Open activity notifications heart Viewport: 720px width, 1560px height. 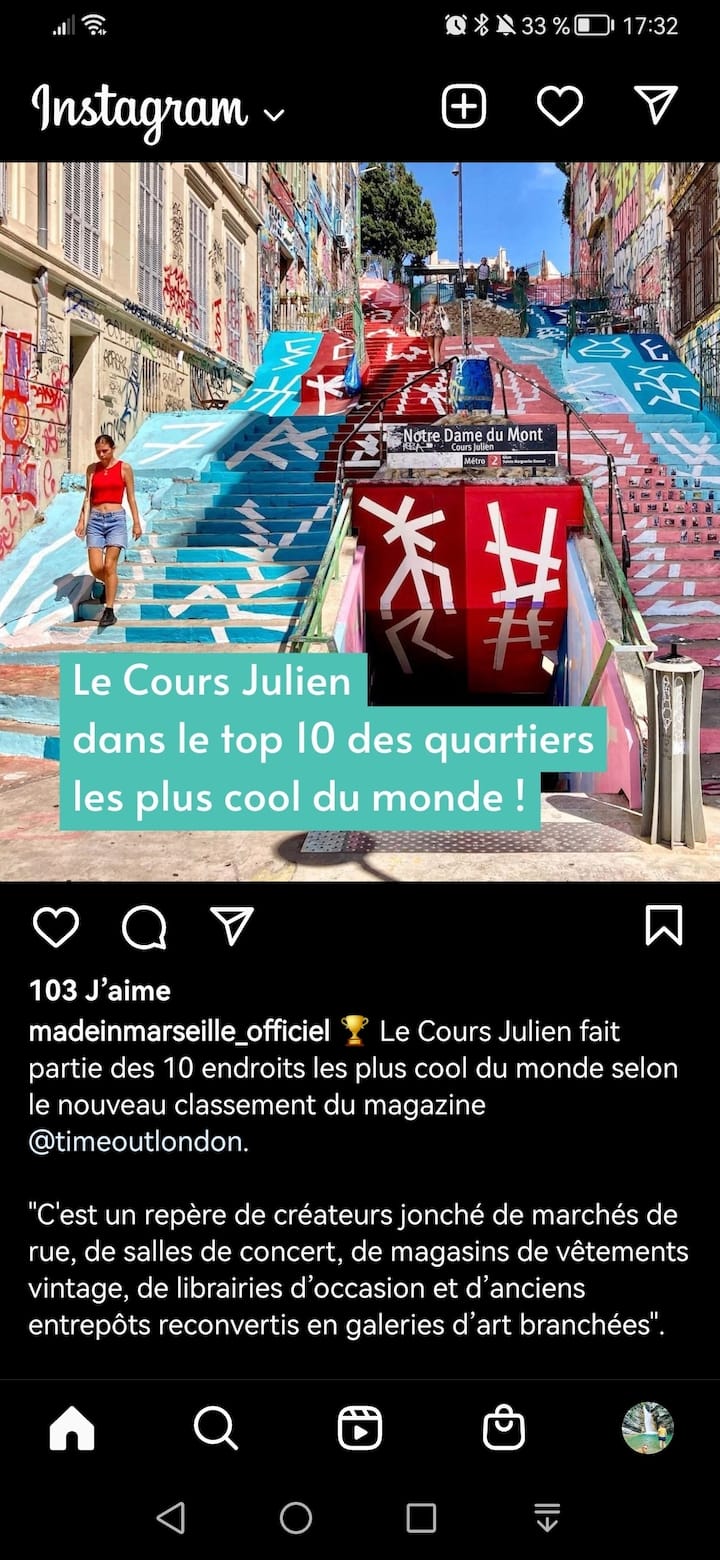(560, 107)
